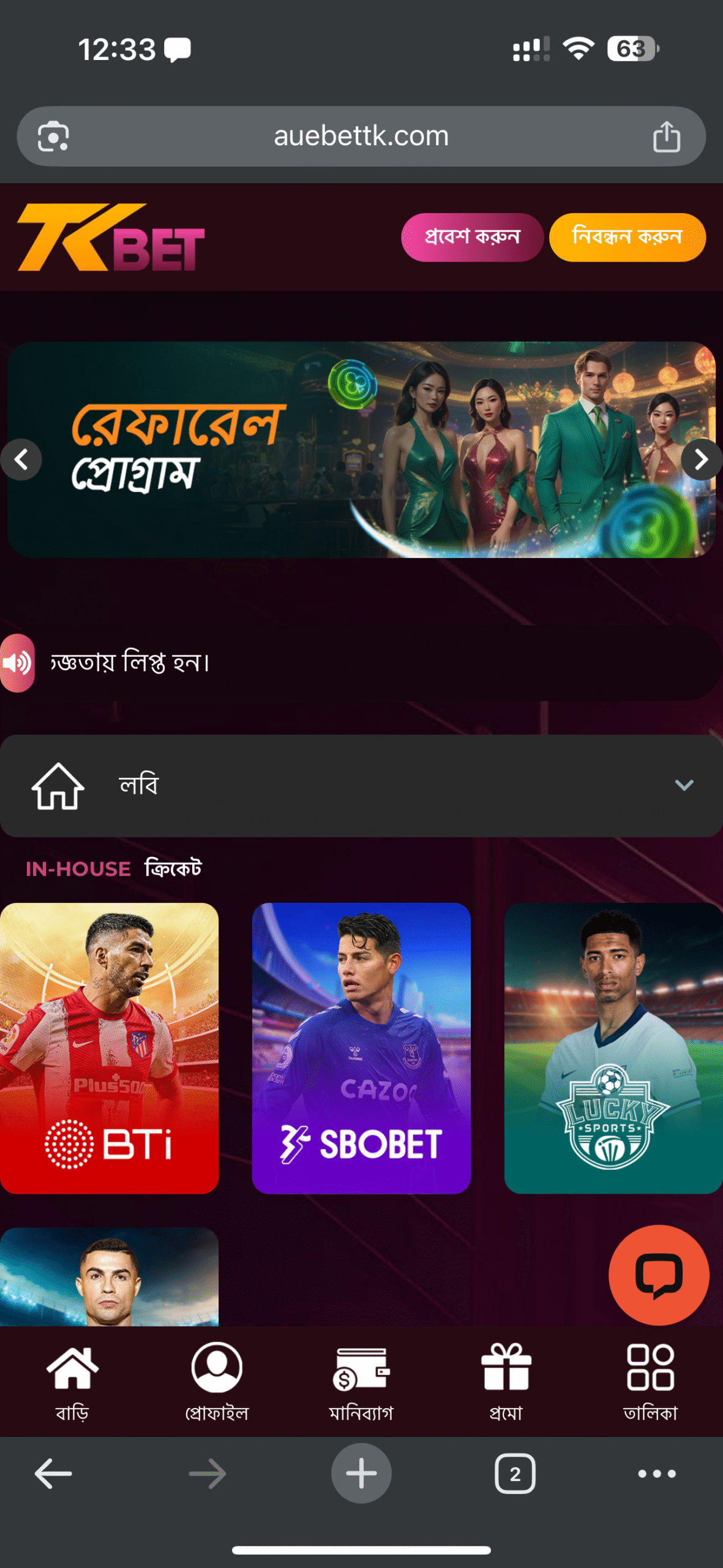This screenshot has height=1568, width=723.
Task: Share this page from the browser
Action: 666,136
